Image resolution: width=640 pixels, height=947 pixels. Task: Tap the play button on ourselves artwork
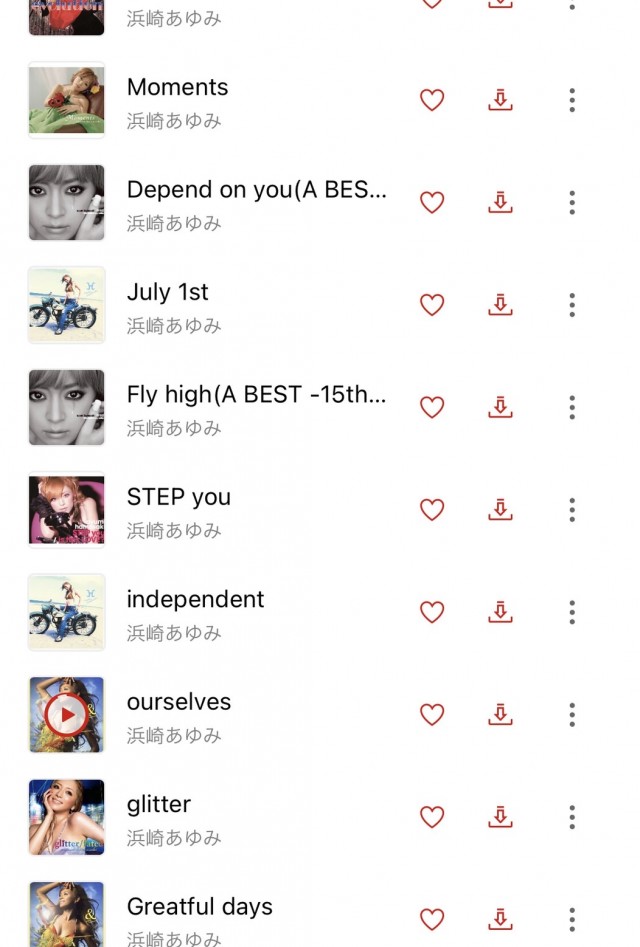66,714
